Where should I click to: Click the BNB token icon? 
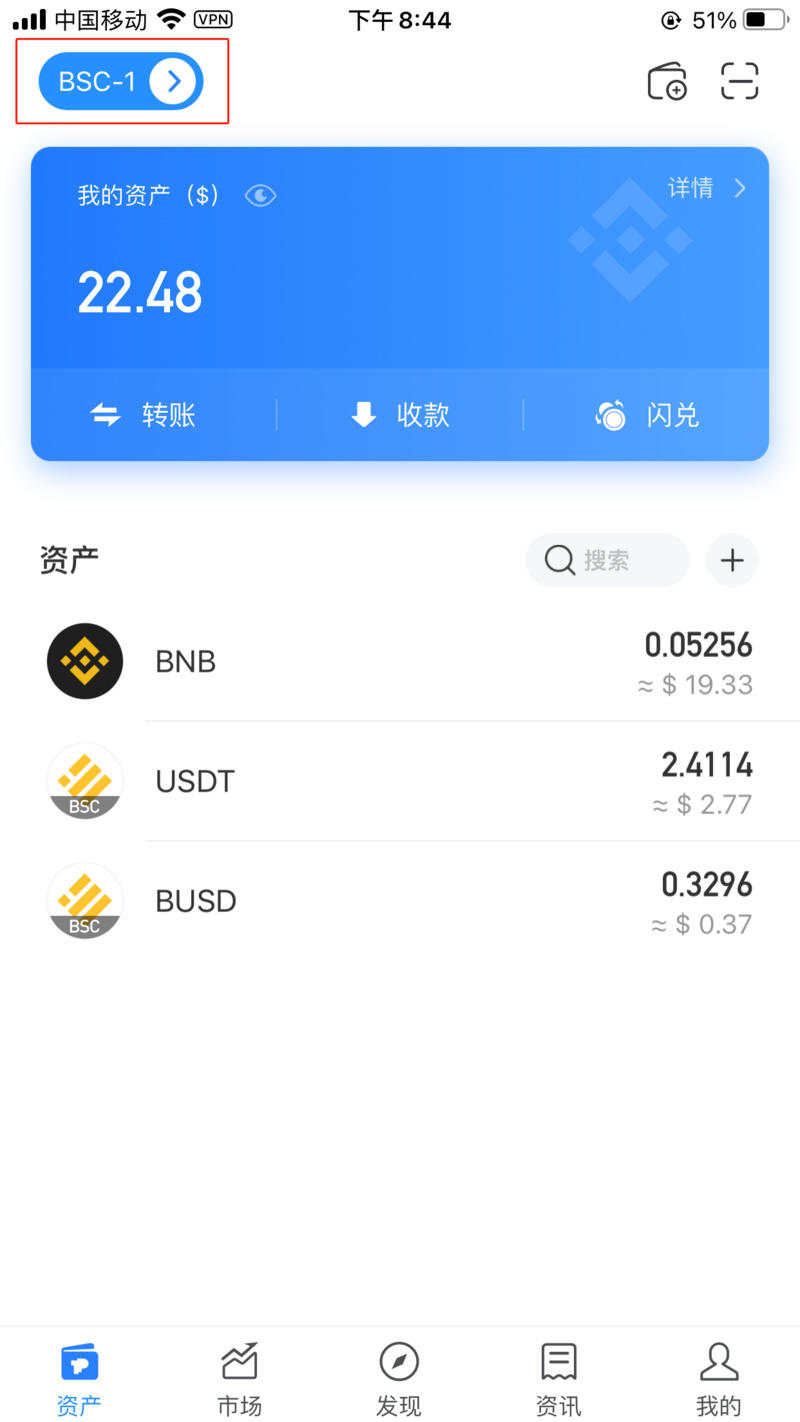(85, 661)
